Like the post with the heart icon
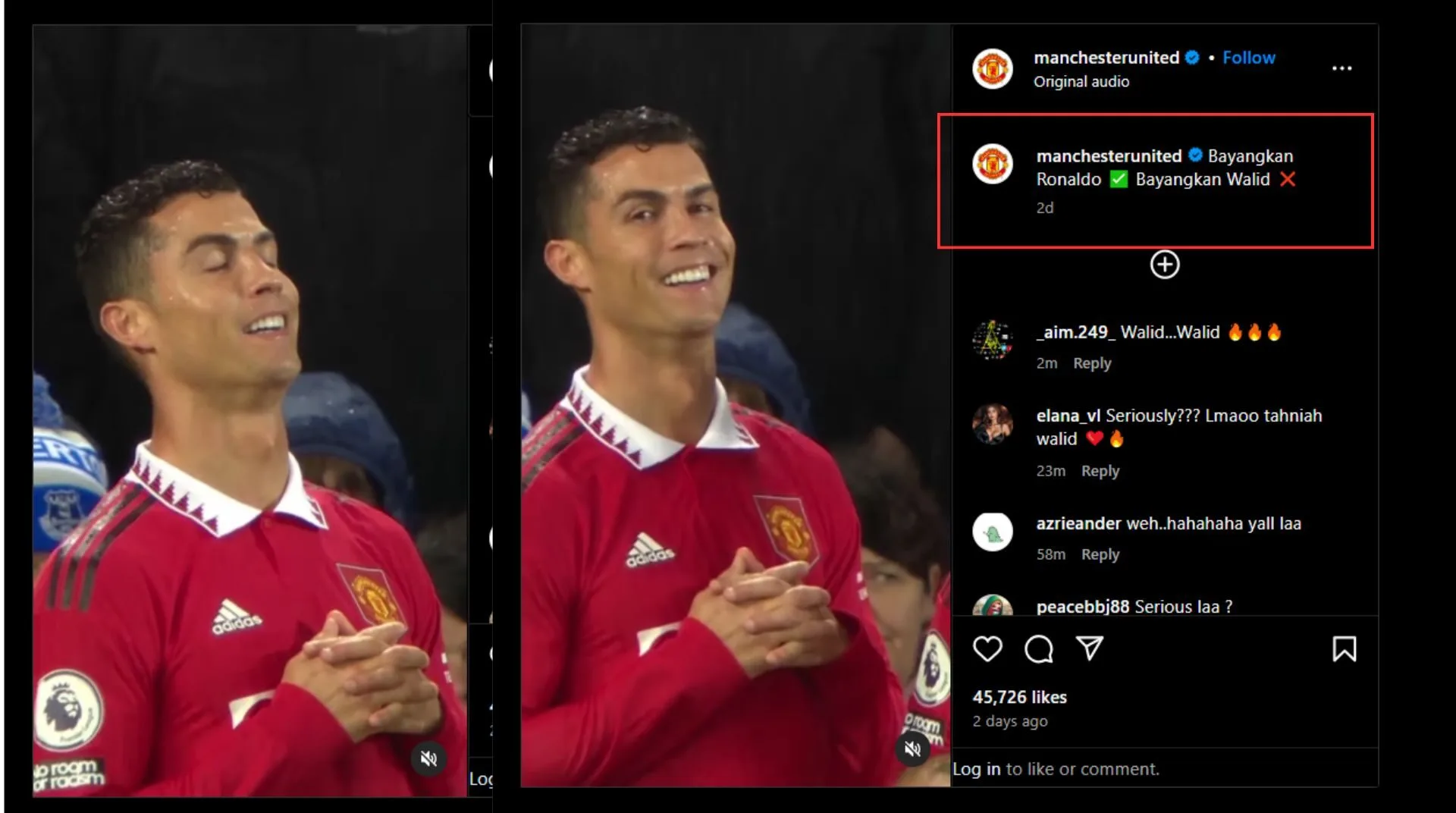The image size is (1456, 813). tap(987, 649)
